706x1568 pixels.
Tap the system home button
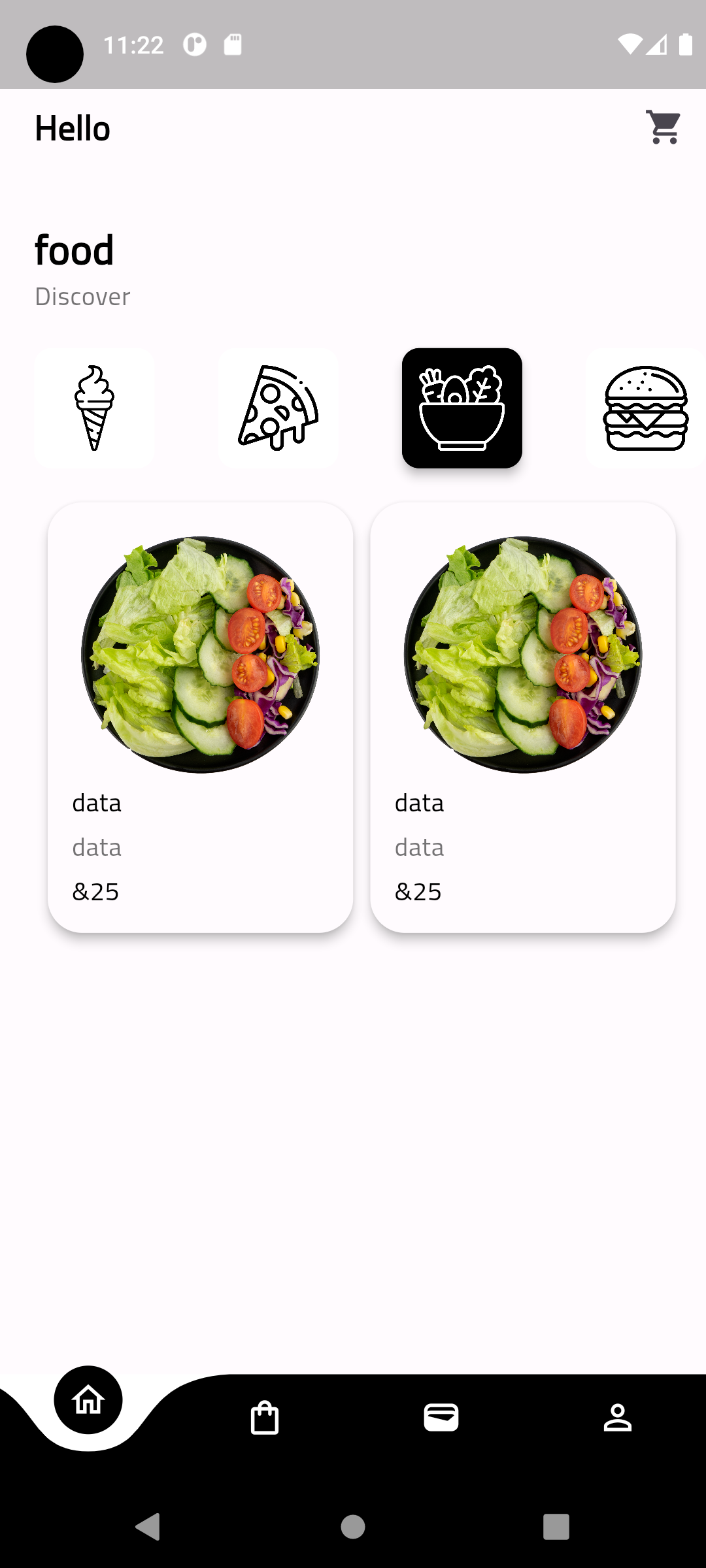353,1527
